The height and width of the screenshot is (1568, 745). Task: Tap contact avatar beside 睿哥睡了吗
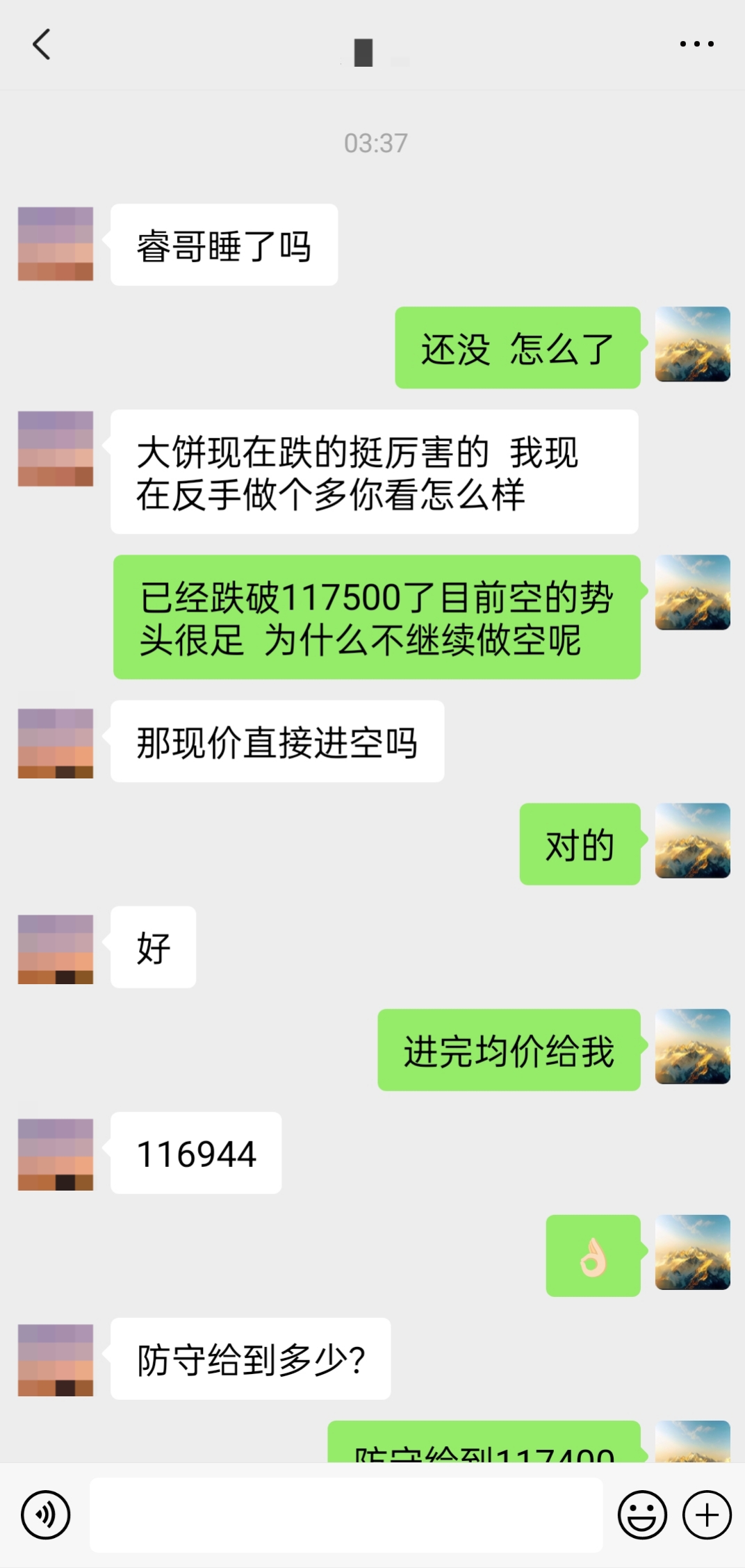click(56, 244)
